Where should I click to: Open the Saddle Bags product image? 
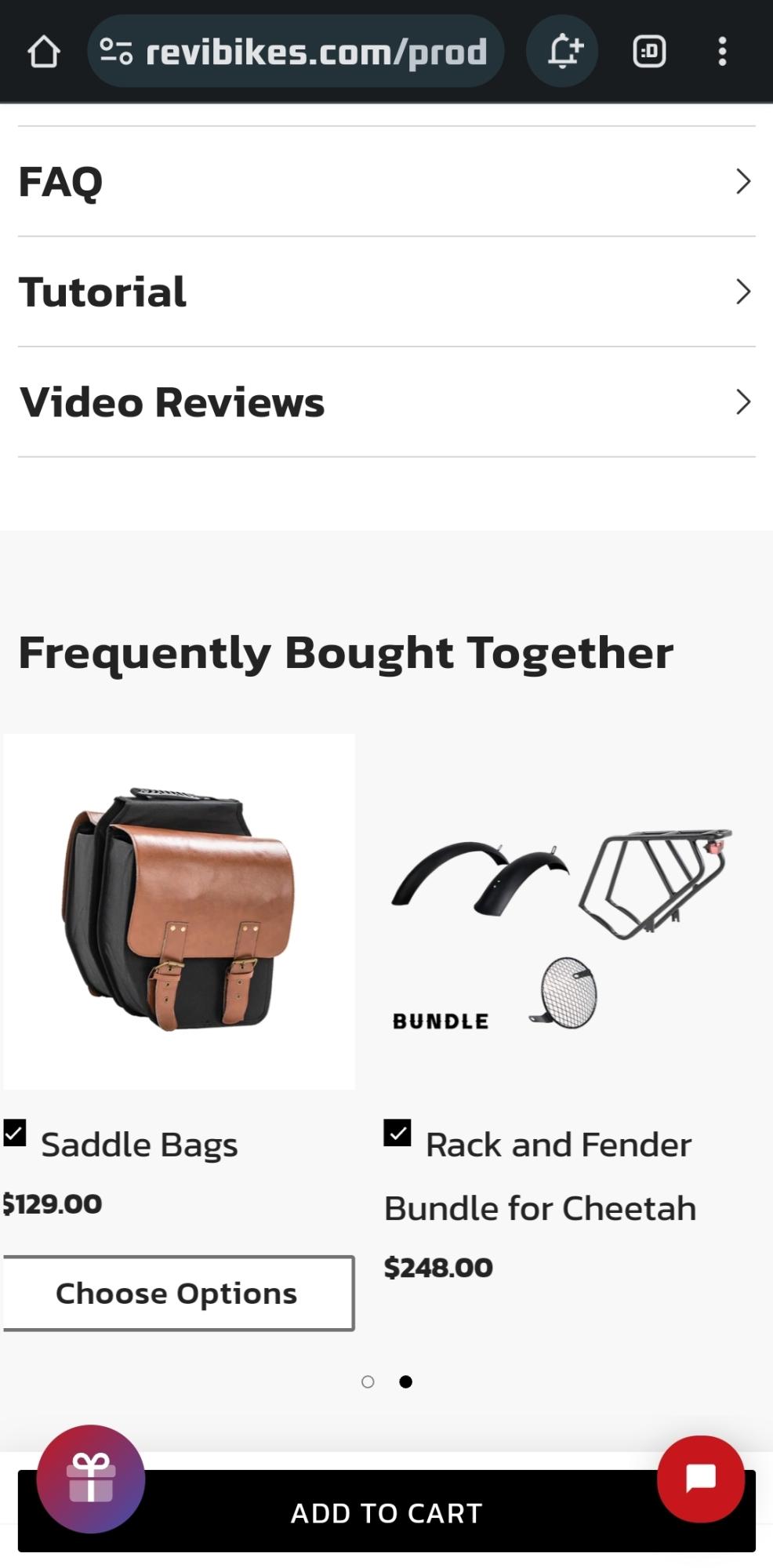point(179,911)
